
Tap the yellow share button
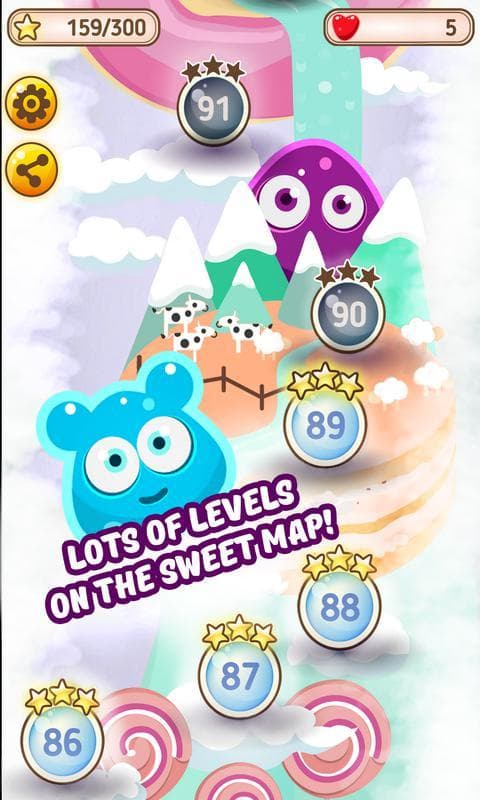click(31, 170)
